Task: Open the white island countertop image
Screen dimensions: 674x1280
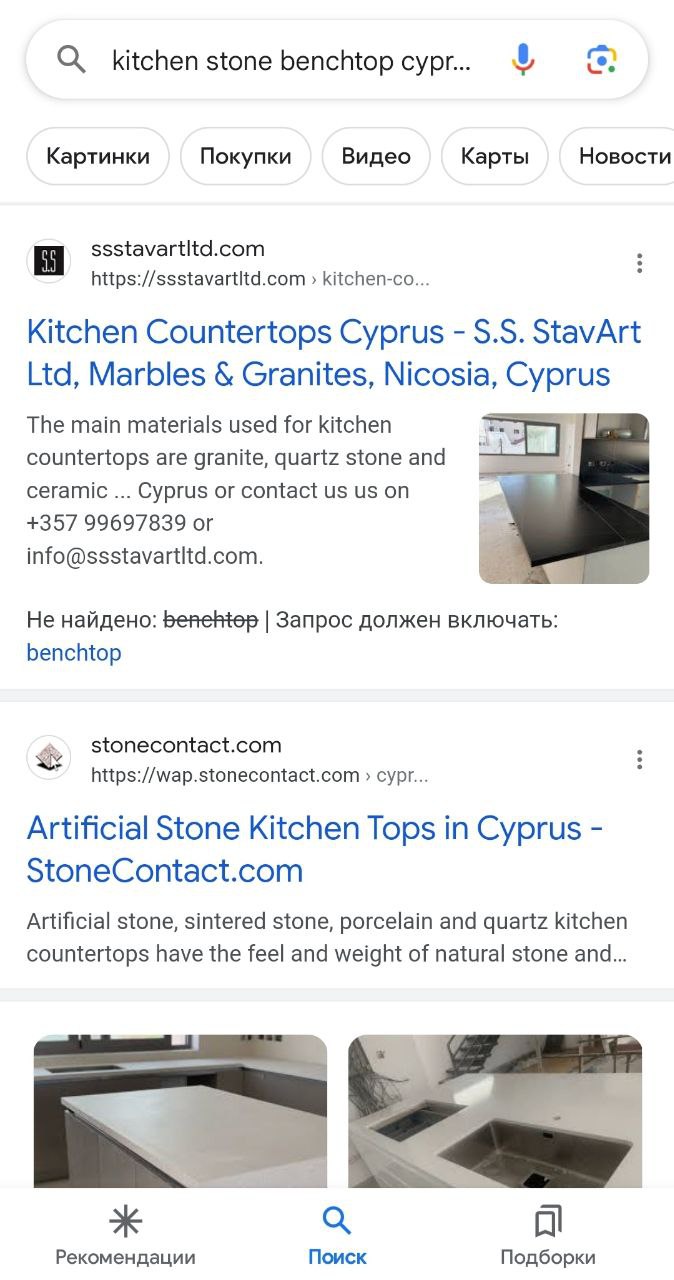Action: click(x=180, y=1110)
